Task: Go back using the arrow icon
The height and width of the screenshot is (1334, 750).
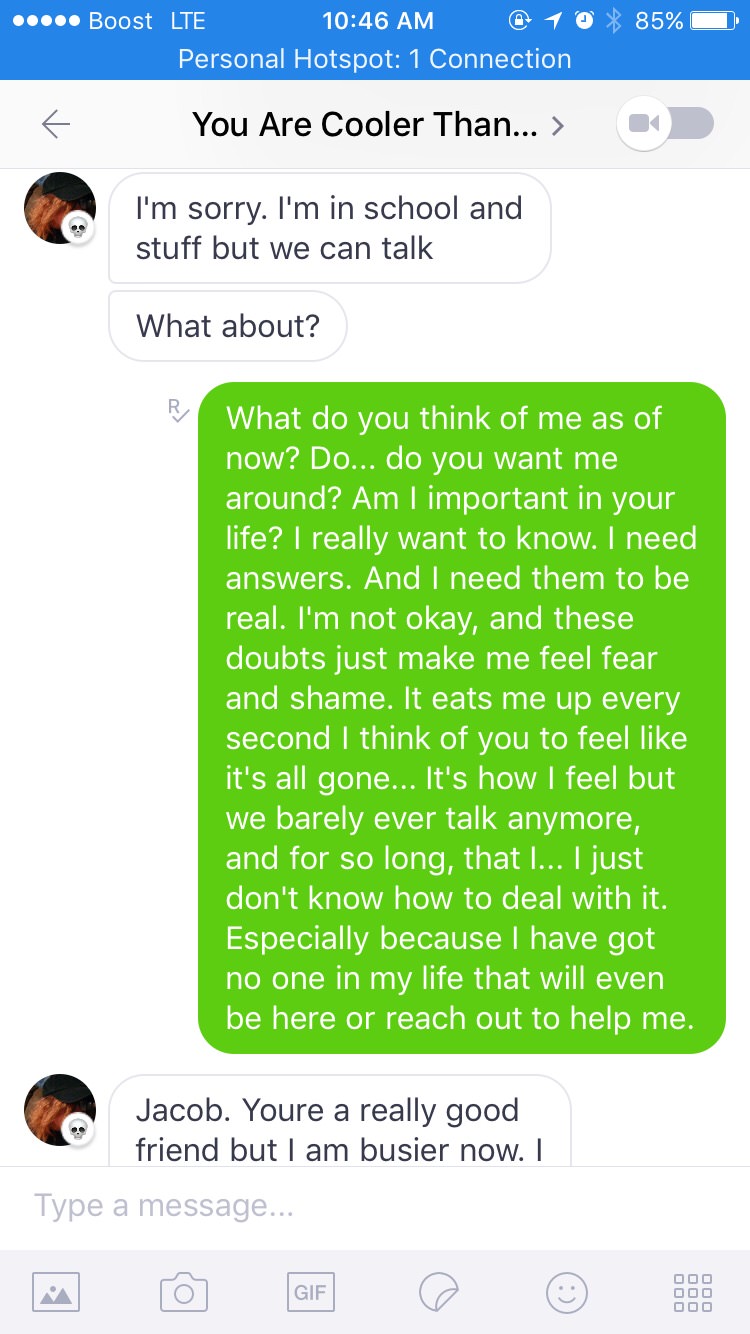Action: pyautogui.click(x=56, y=124)
